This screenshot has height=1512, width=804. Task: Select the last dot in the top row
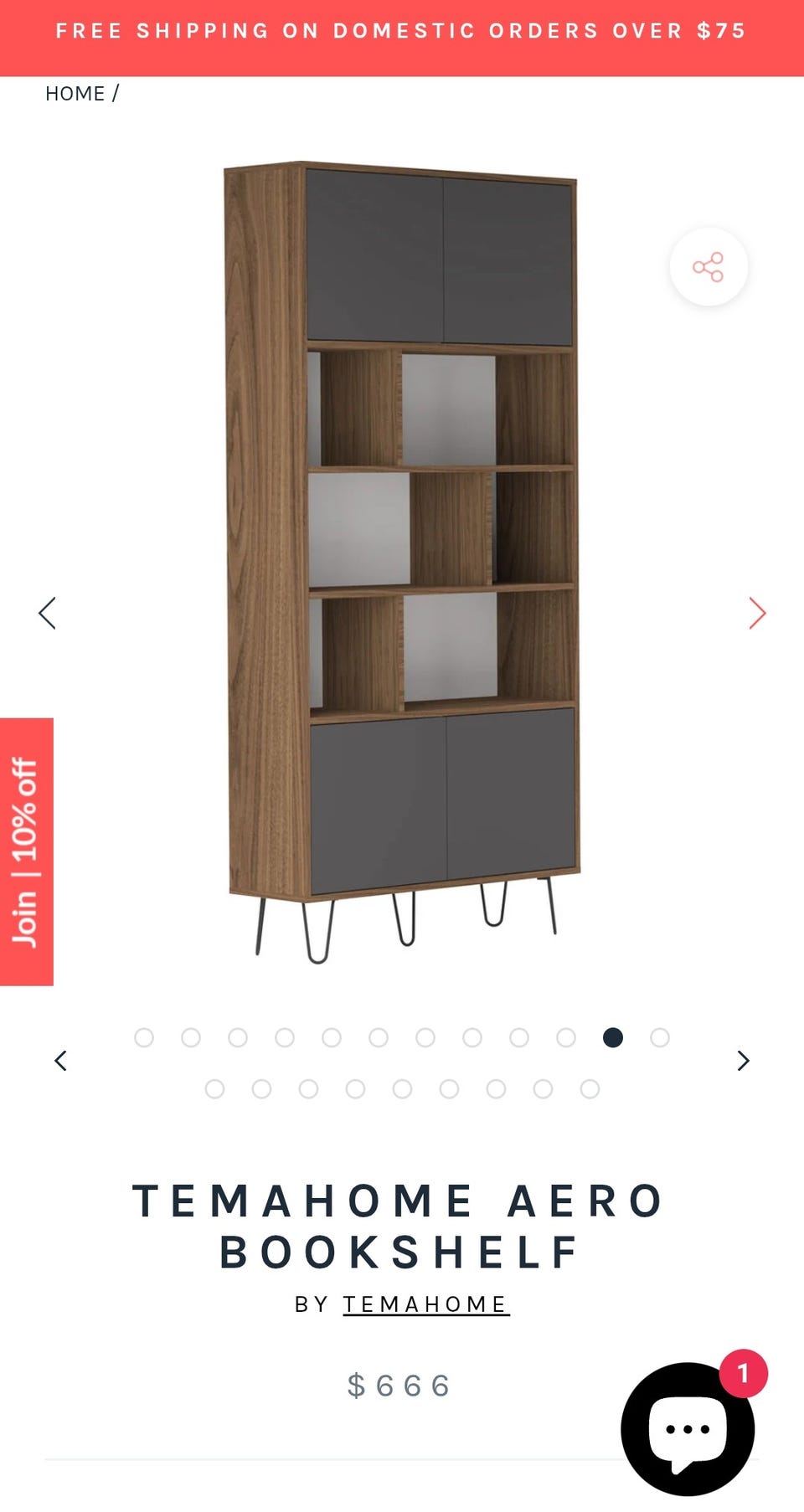tap(660, 1037)
